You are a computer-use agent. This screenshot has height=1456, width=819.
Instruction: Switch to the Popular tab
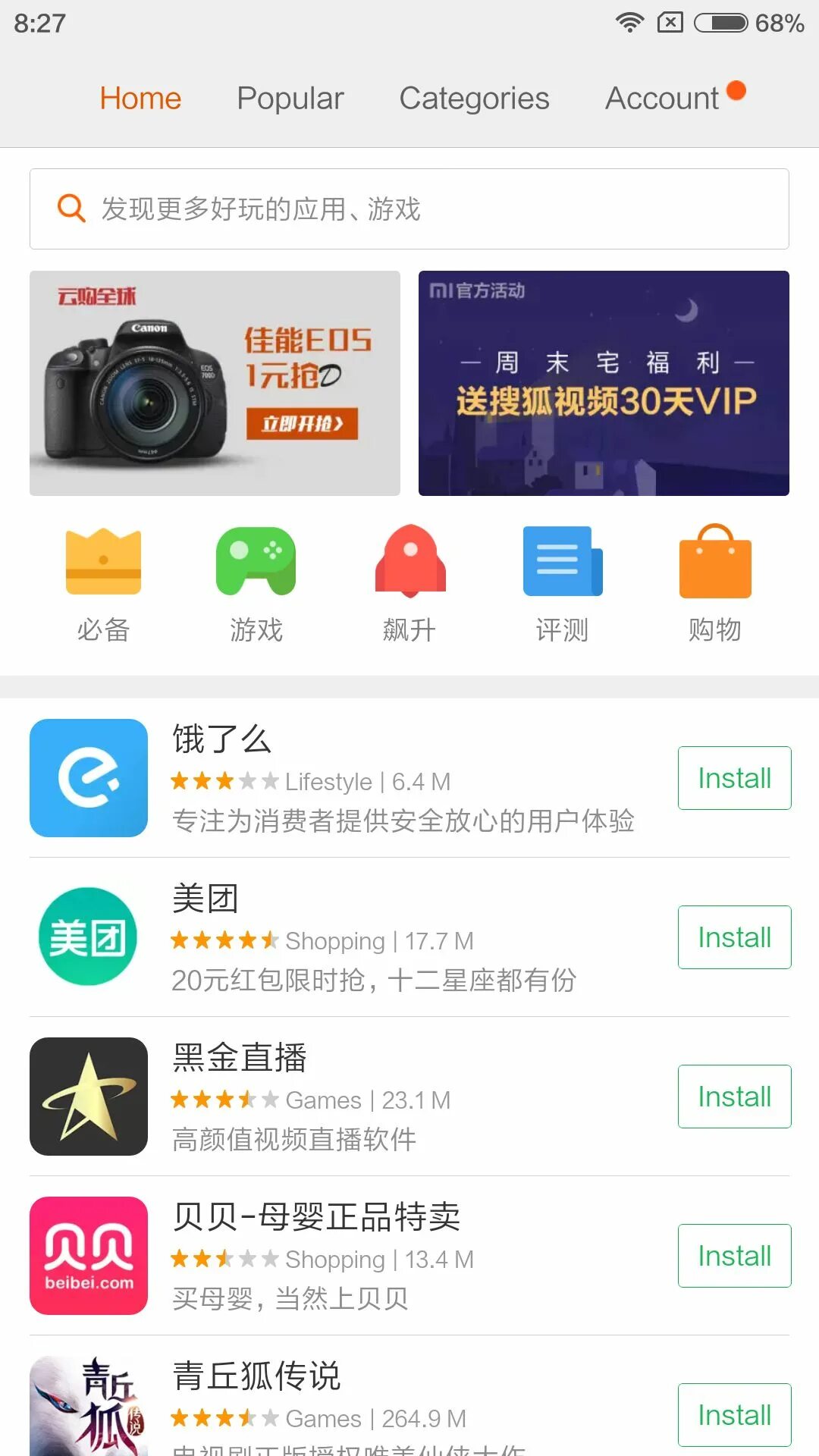point(290,99)
